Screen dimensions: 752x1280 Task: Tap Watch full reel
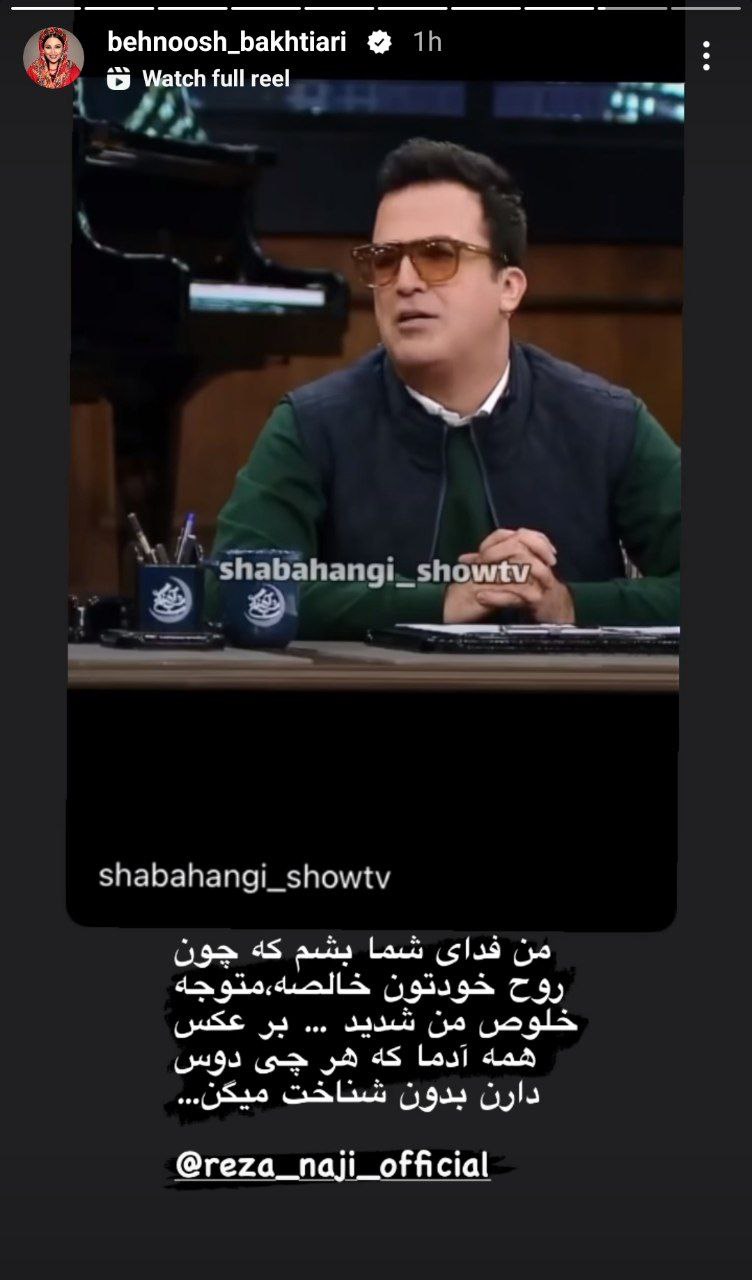click(x=198, y=78)
